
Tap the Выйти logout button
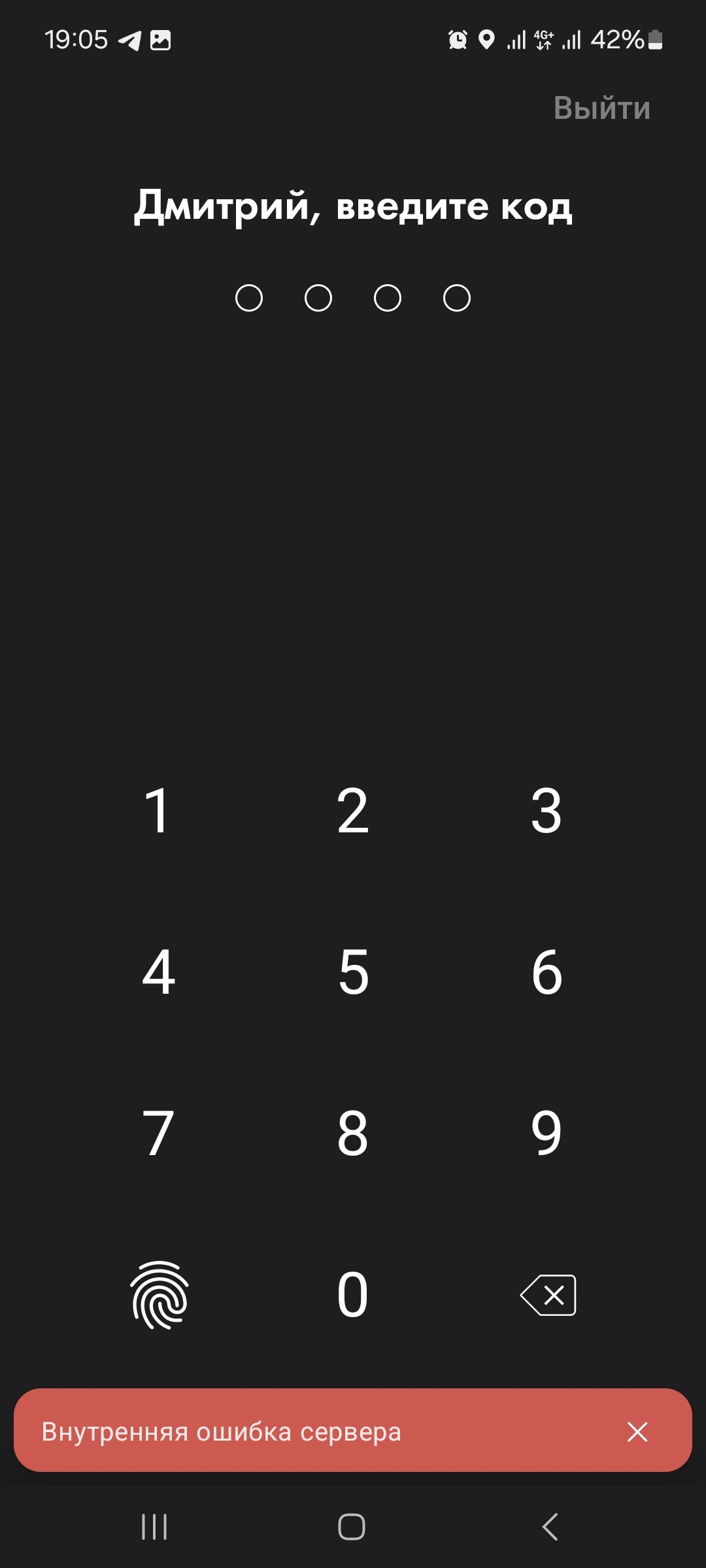601,108
